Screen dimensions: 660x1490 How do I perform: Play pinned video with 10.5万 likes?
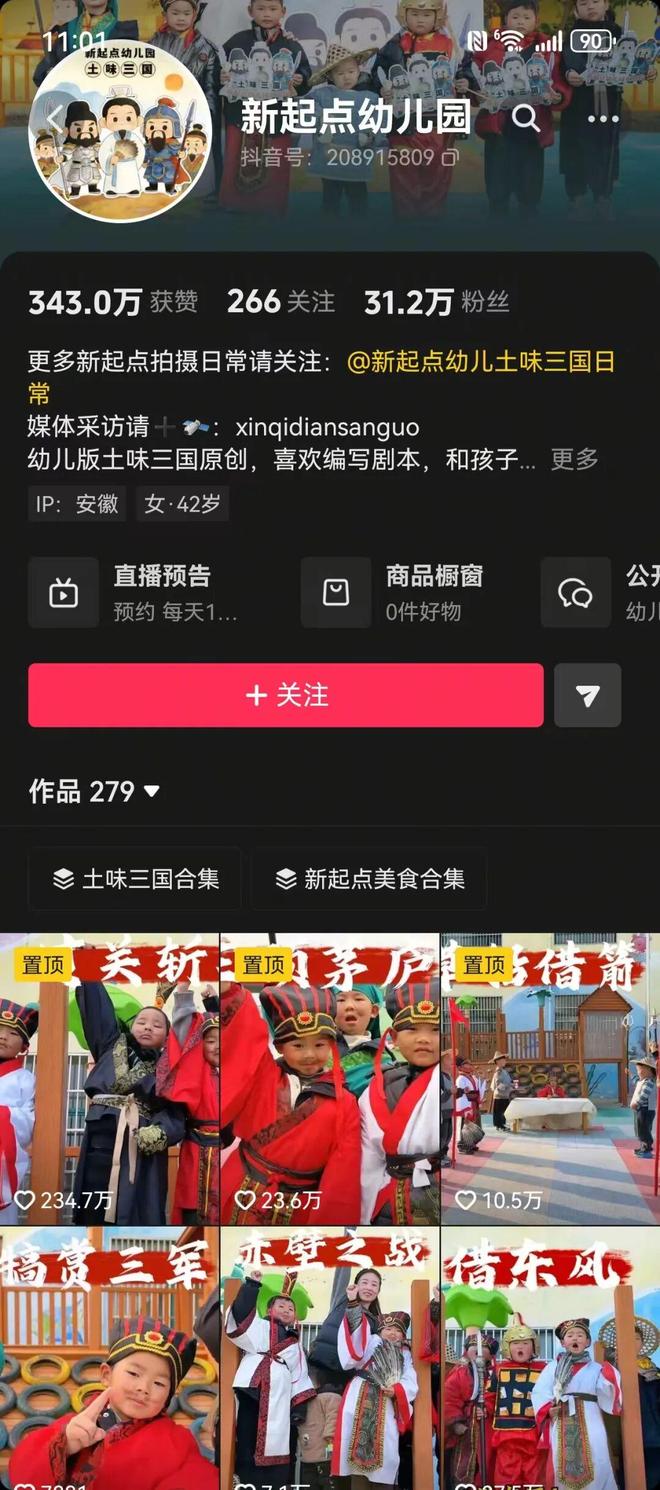tap(550, 1080)
